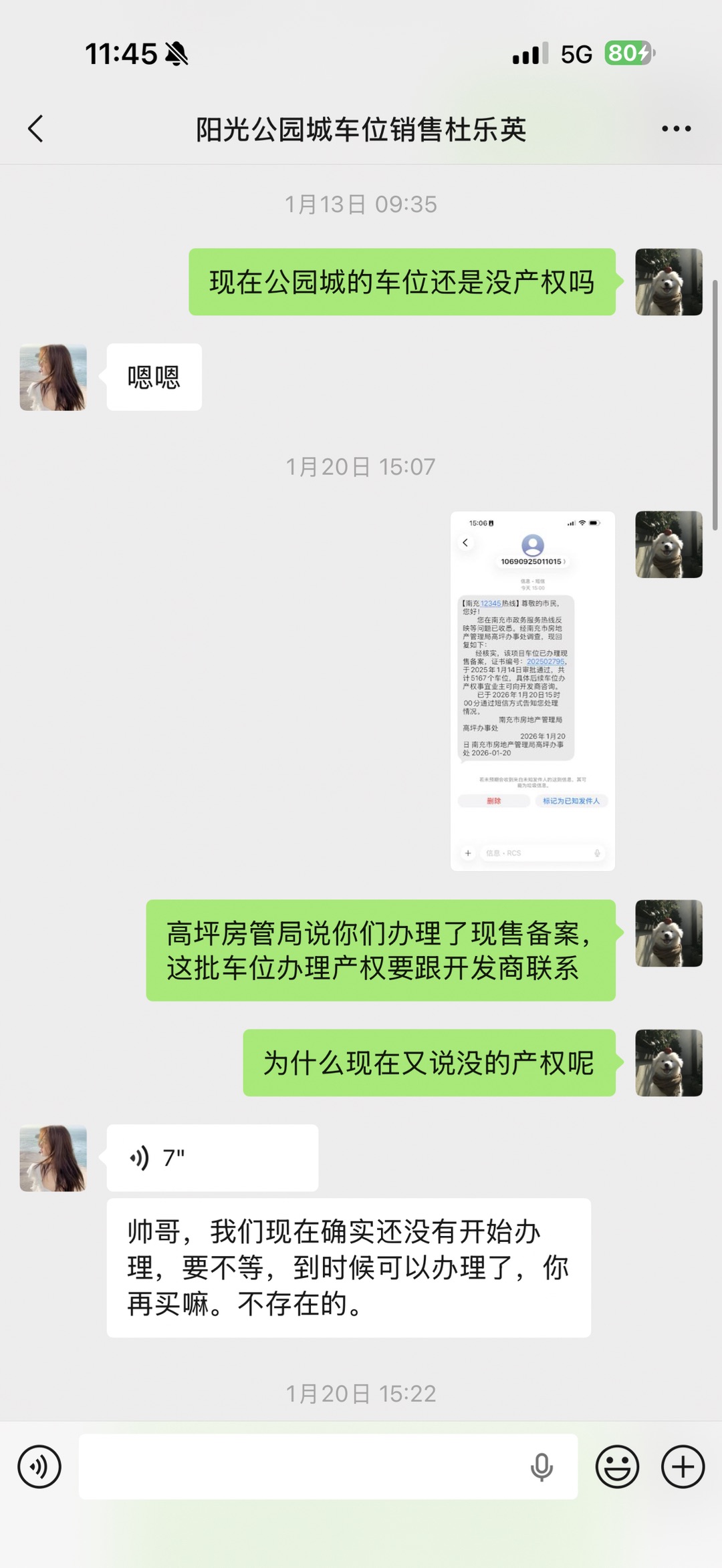The image size is (722, 1568).
Task: Open the emoji sticker panel
Action: pyautogui.click(x=616, y=1467)
